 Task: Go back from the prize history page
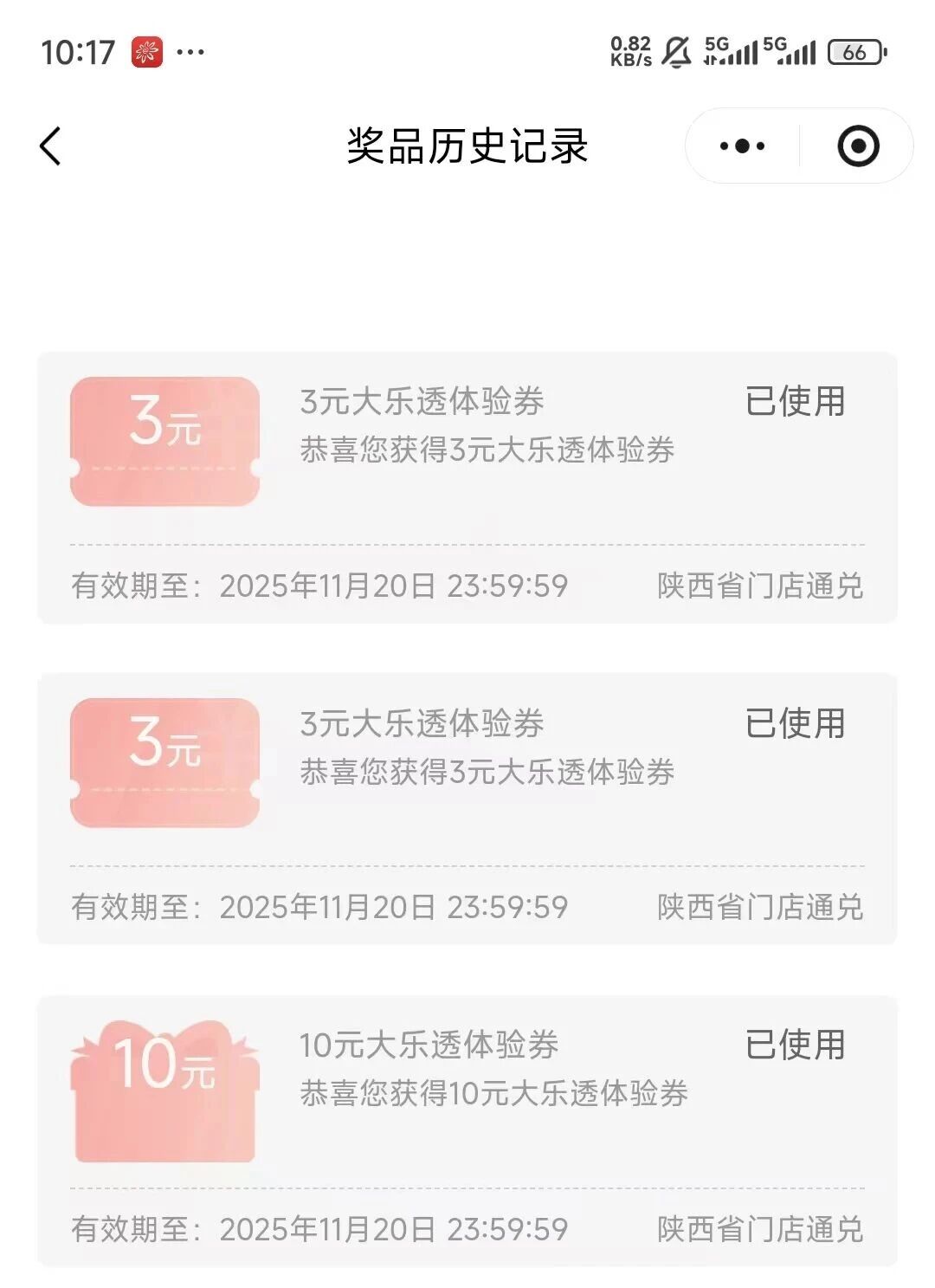[51, 146]
